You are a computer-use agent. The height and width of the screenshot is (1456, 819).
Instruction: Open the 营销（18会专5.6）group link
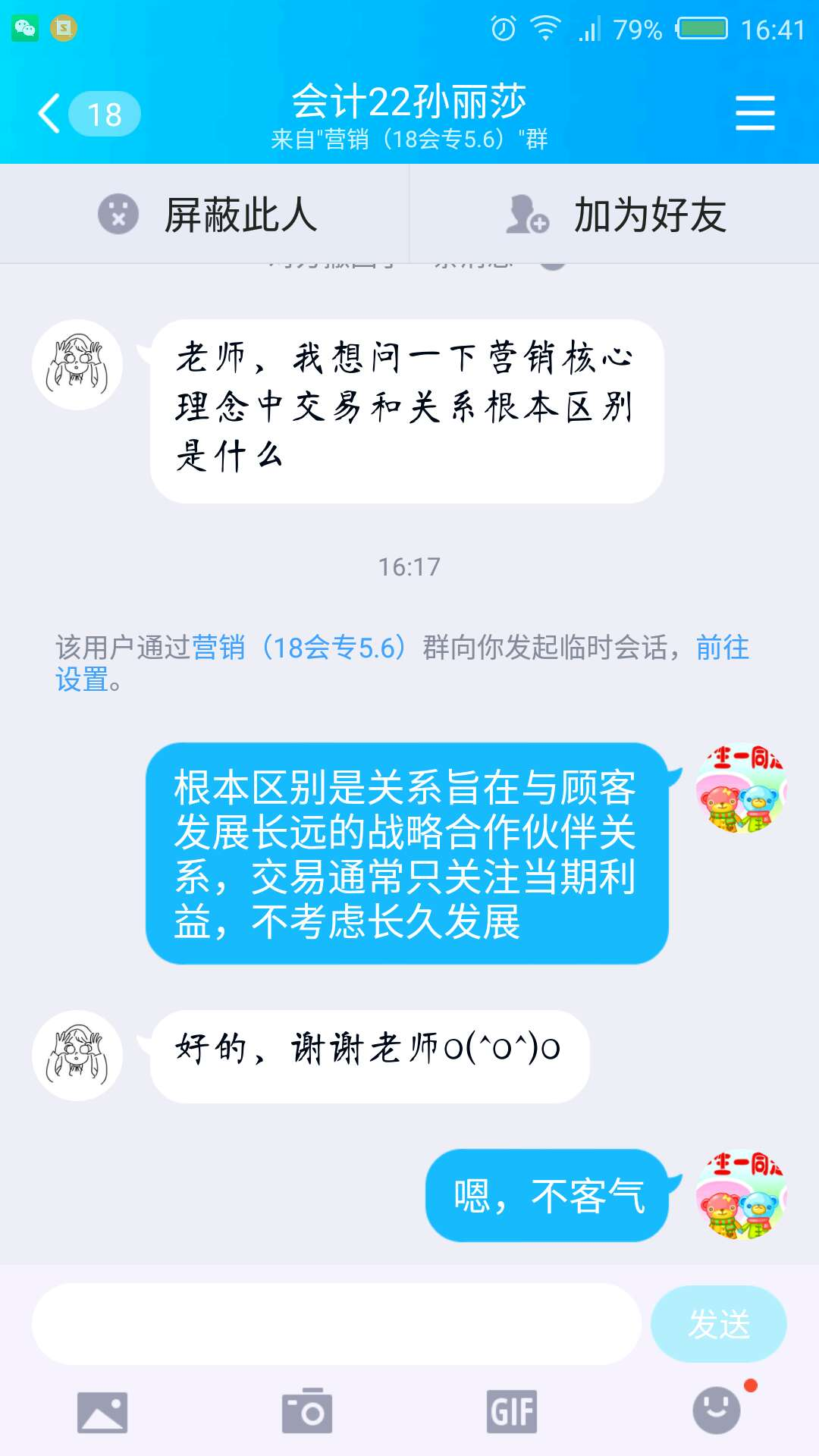coord(300,648)
